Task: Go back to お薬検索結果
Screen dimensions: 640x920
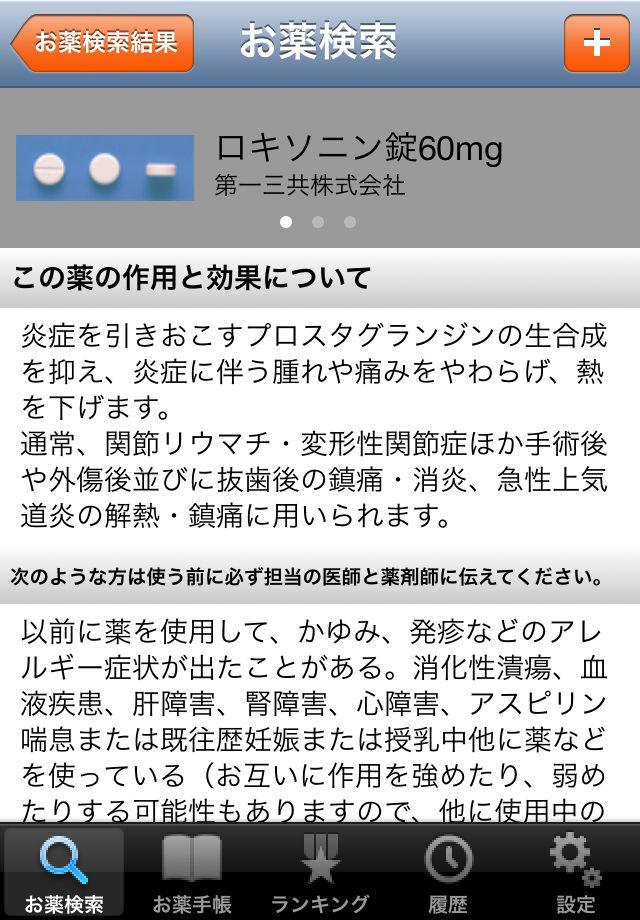Action: pyautogui.click(x=103, y=43)
